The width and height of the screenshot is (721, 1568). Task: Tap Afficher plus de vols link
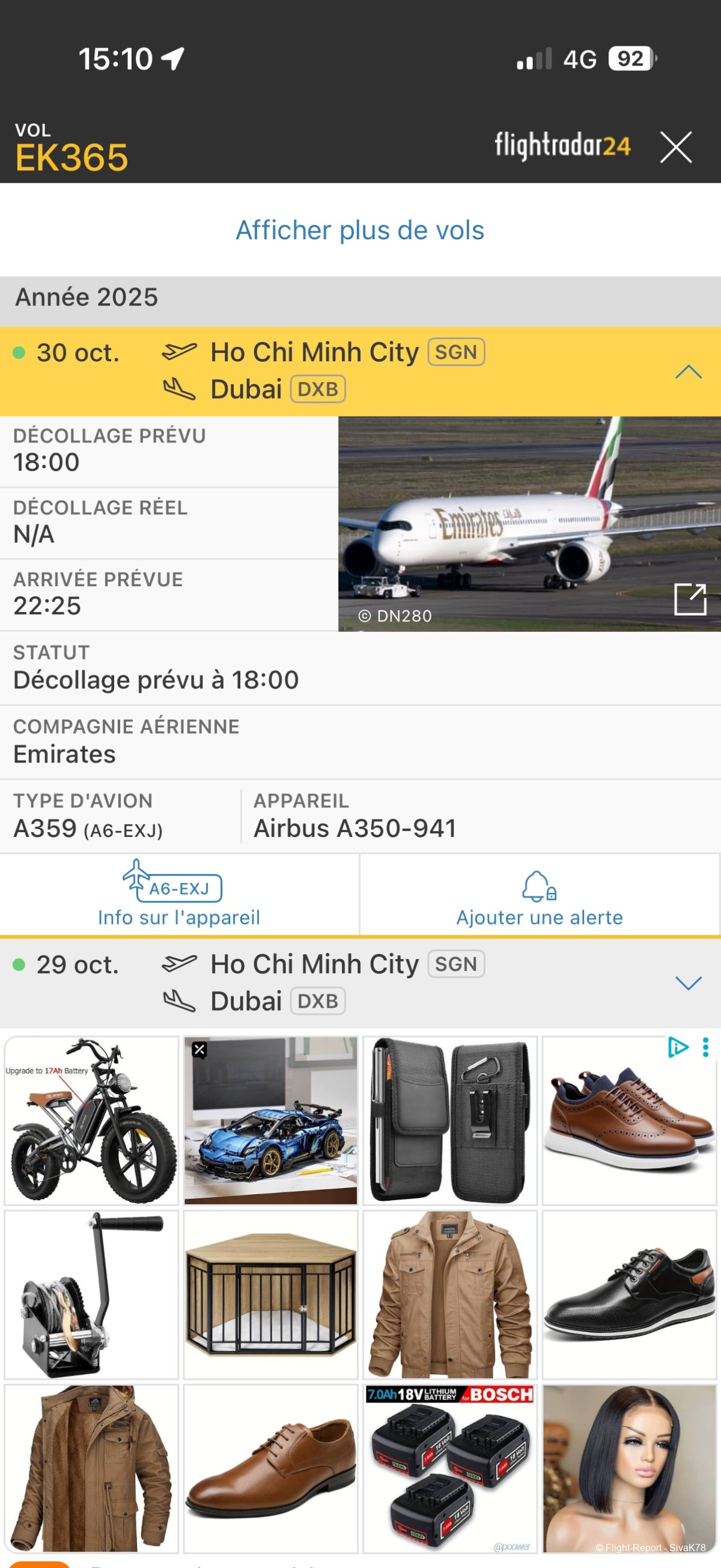(359, 230)
